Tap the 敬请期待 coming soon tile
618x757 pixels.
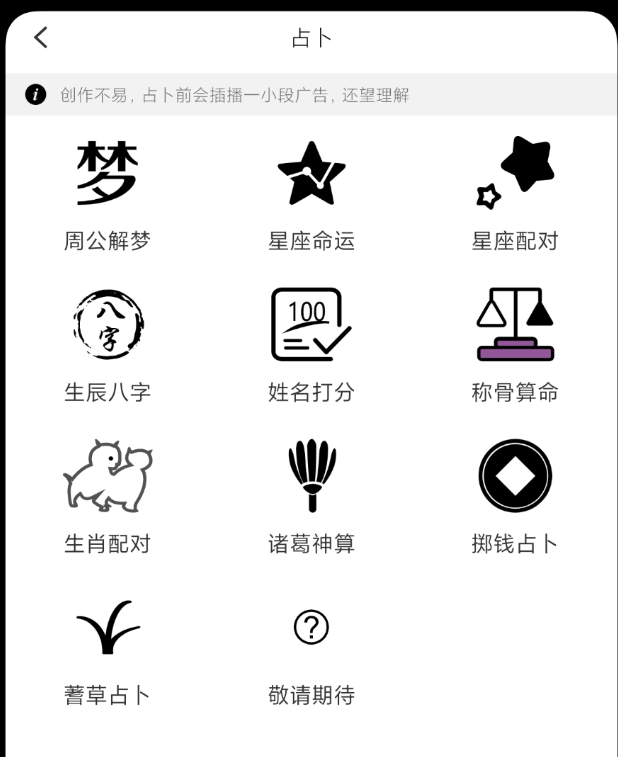coord(311,650)
